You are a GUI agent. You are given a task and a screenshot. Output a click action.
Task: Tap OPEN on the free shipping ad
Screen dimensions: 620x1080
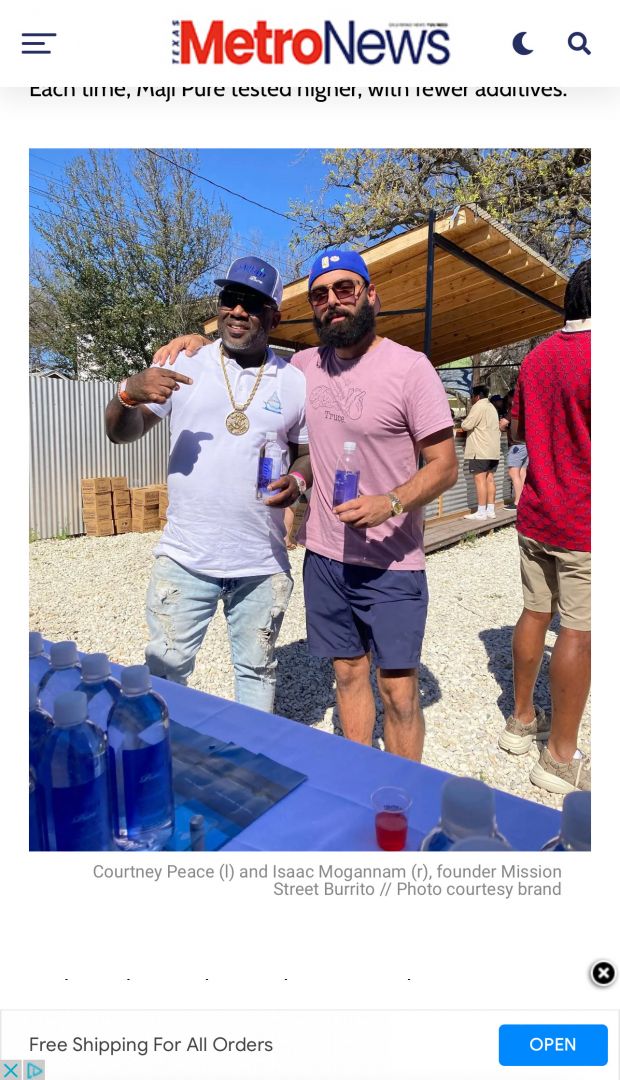click(552, 1045)
